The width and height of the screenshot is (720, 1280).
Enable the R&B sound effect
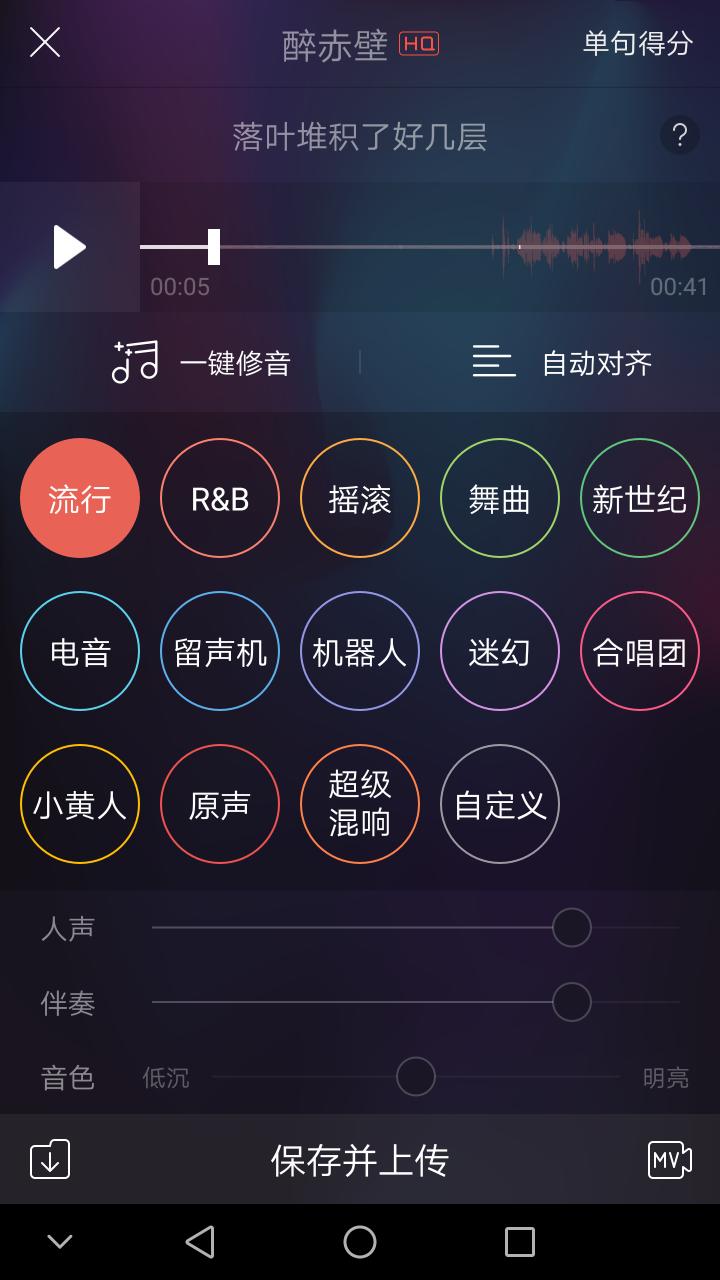point(219,497)
